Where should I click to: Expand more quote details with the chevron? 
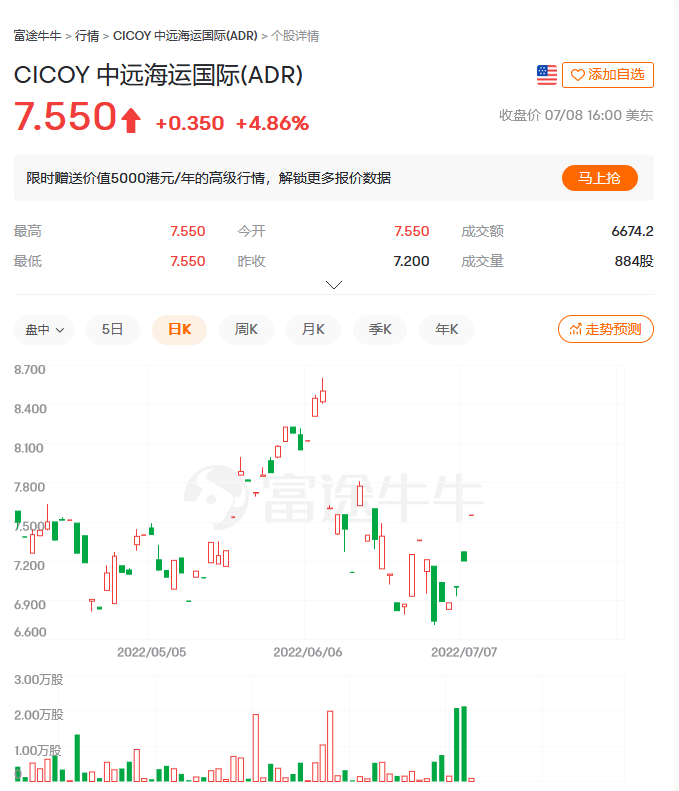(x=334, y=285)
